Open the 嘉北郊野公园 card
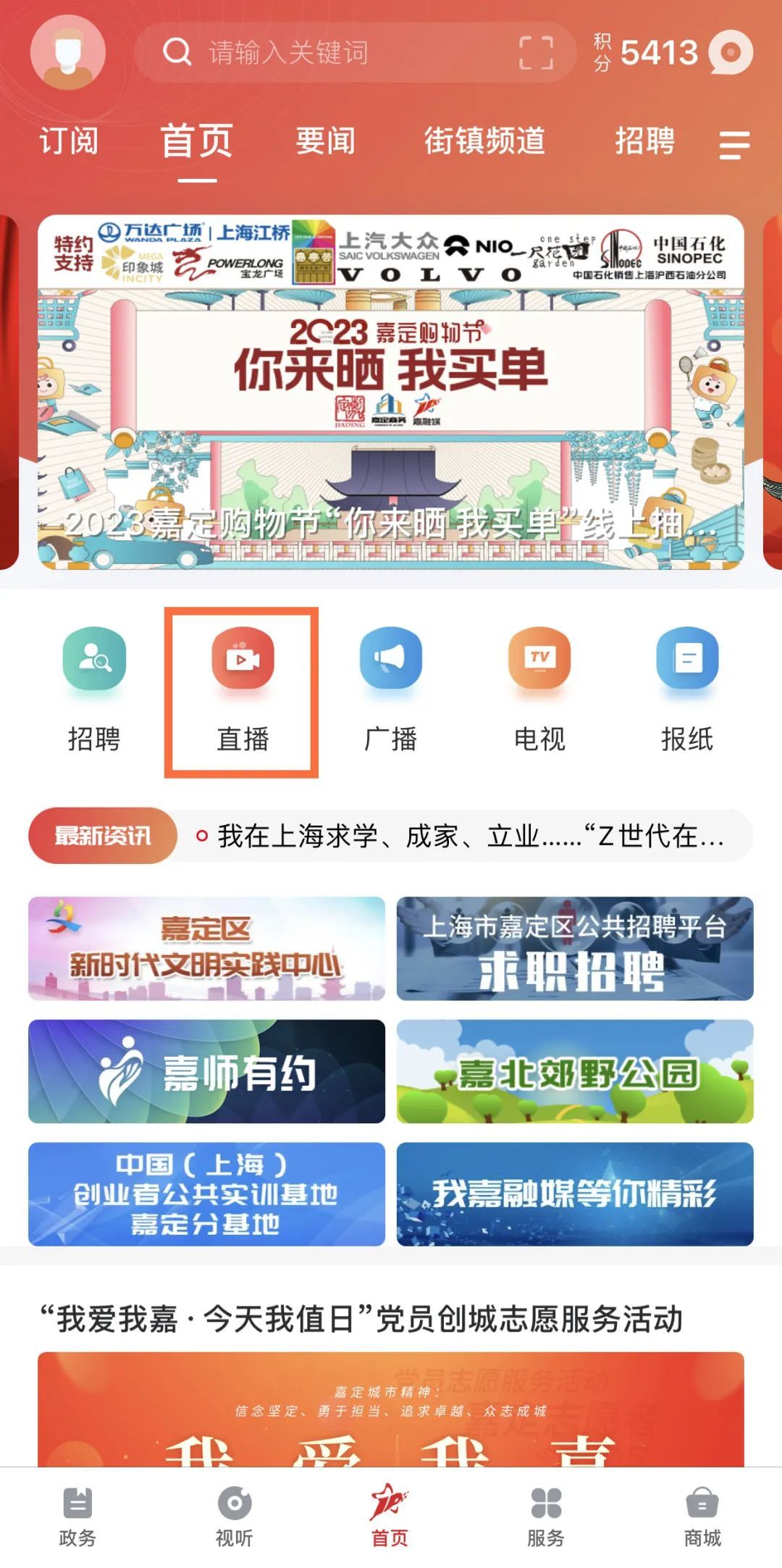 pyautogui.click(x=575, y=1071)
